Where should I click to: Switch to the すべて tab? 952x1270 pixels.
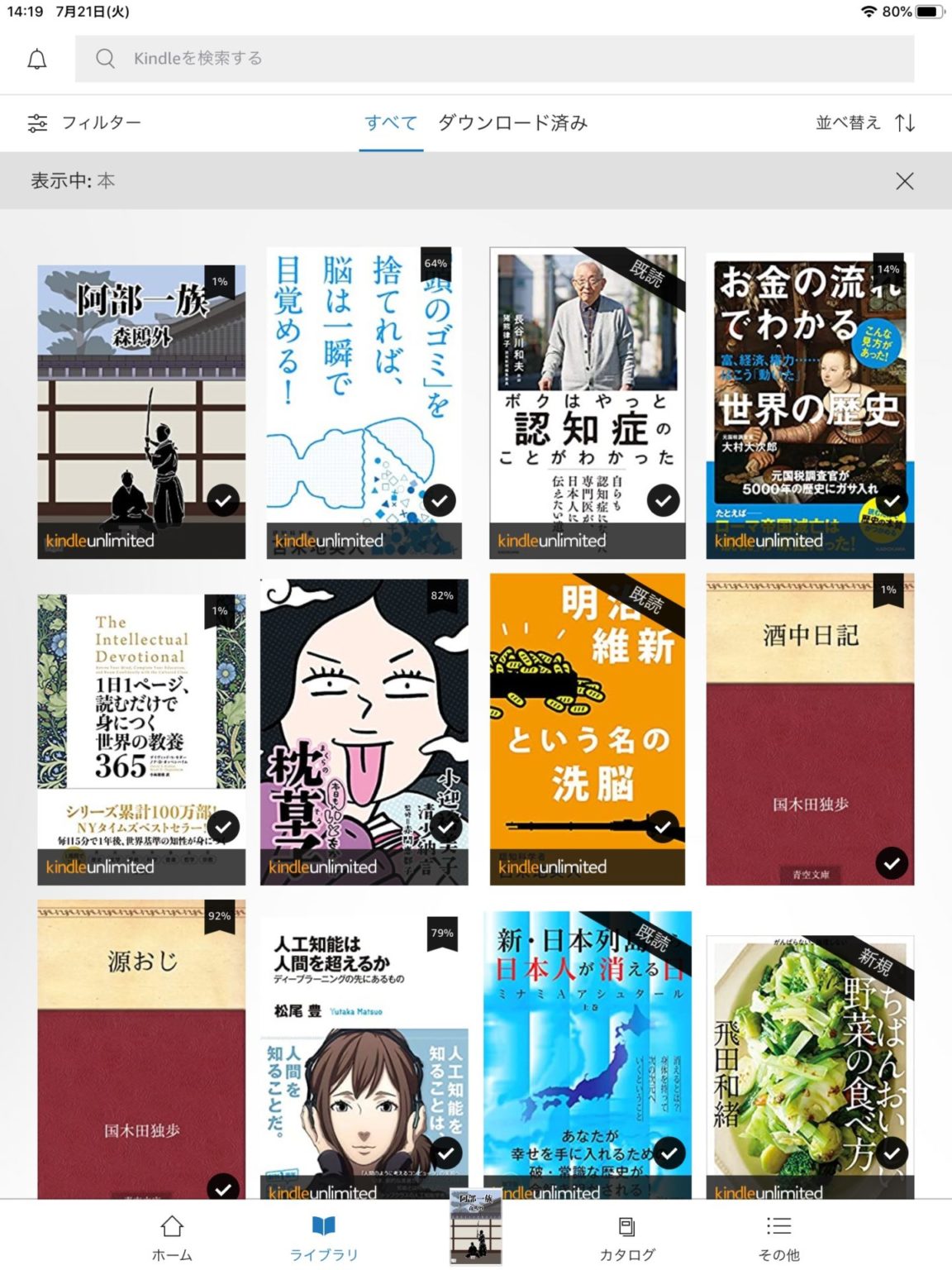391,123
